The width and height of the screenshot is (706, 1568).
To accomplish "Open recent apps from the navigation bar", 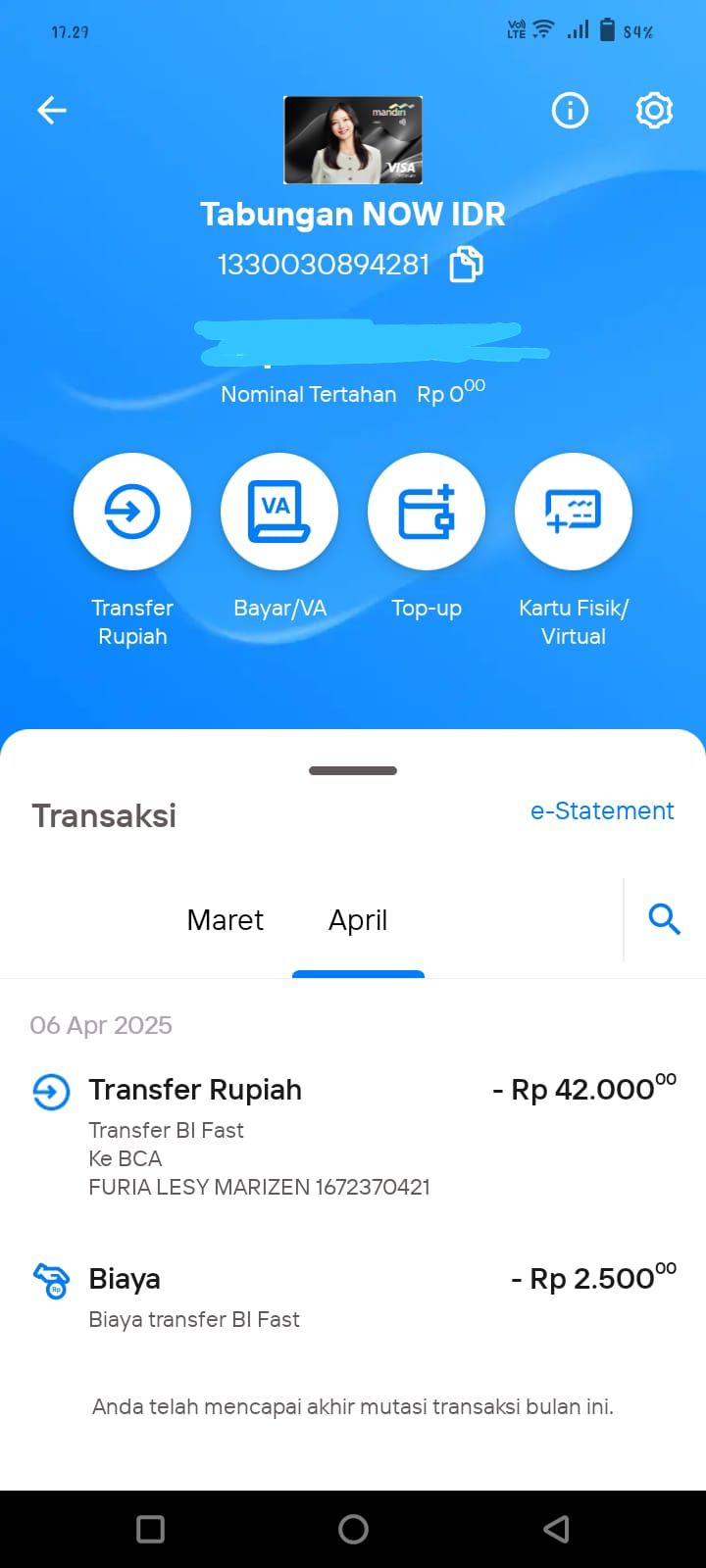I will (150, 1529).
